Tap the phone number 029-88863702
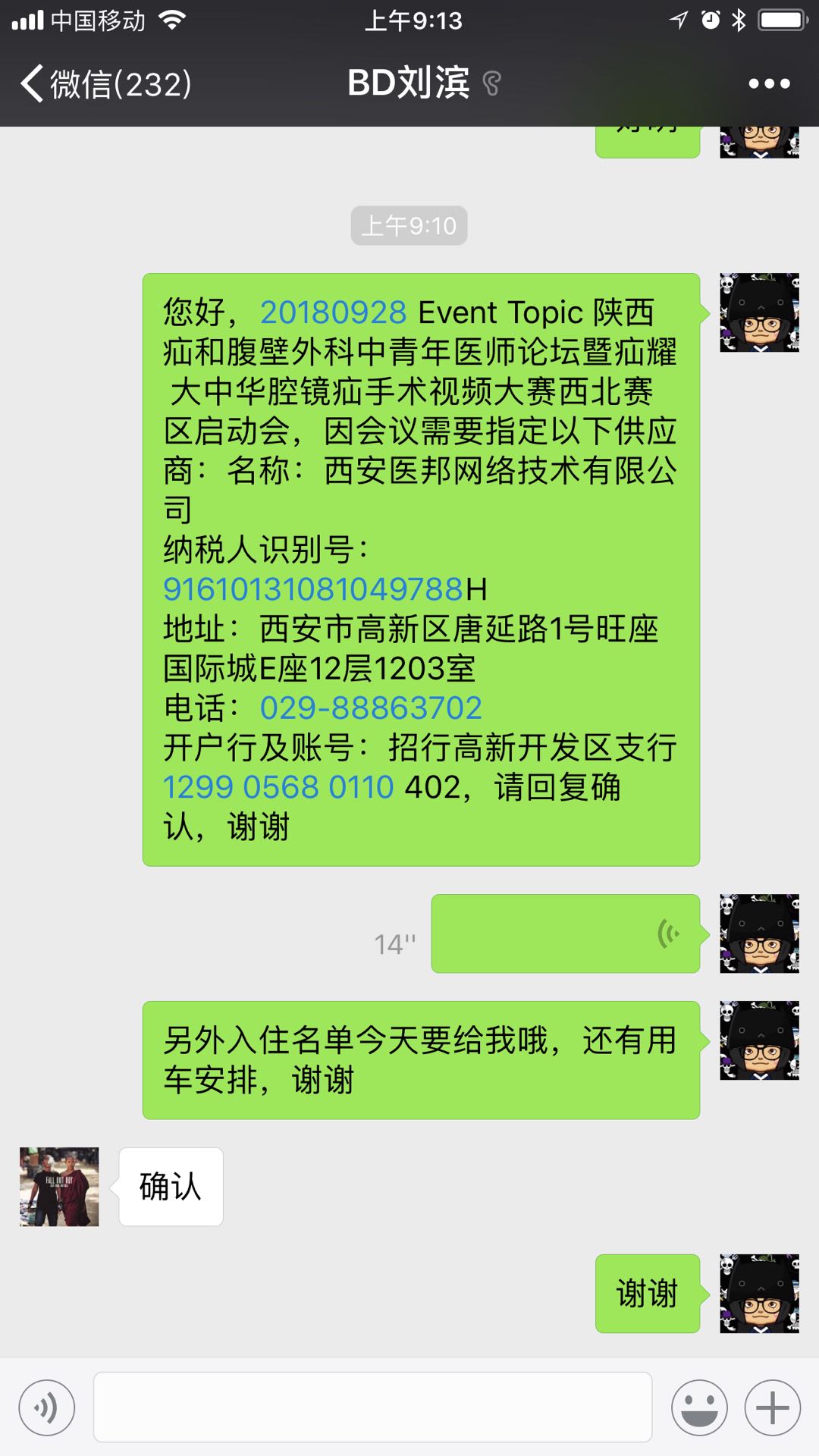819x1456 pixels. 371,708
